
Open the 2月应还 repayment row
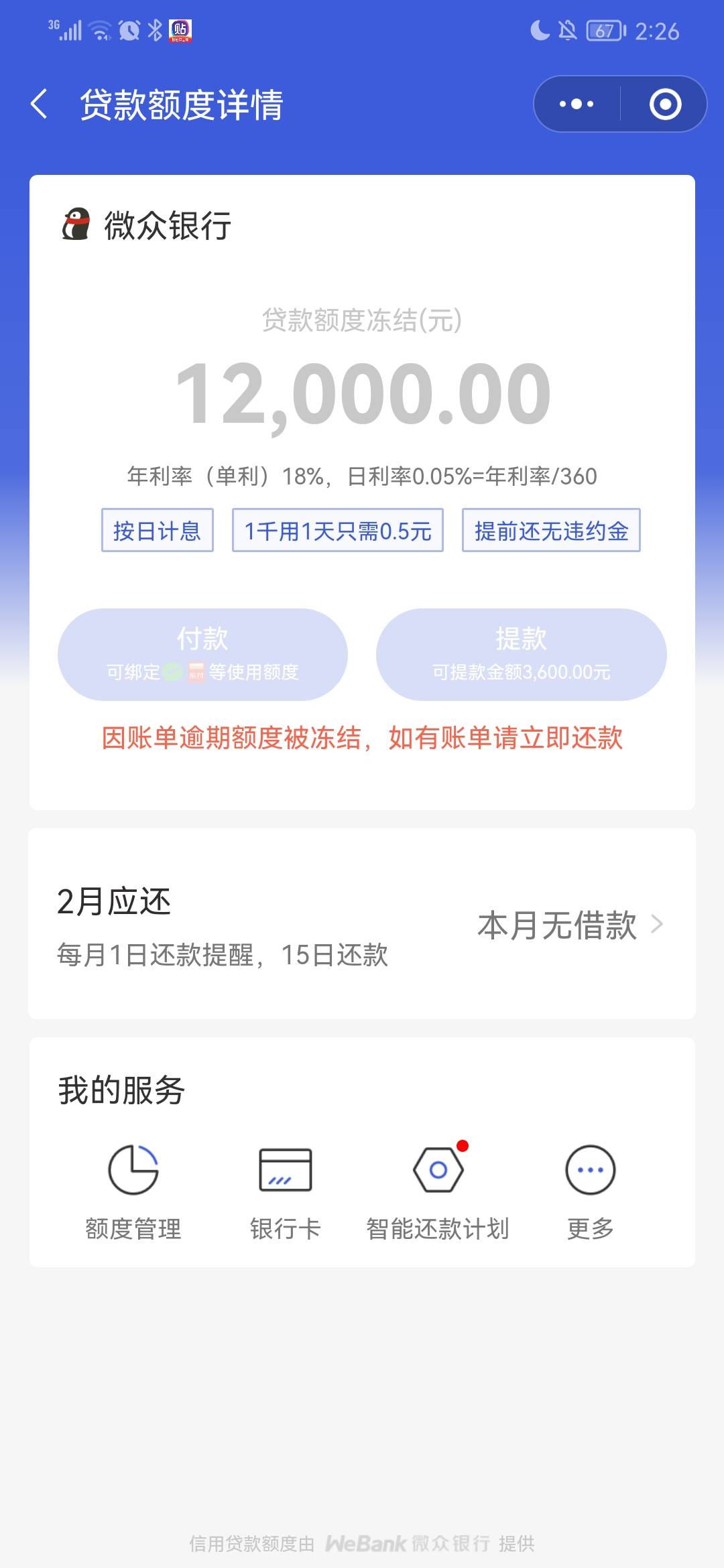[x=362, y=924]
